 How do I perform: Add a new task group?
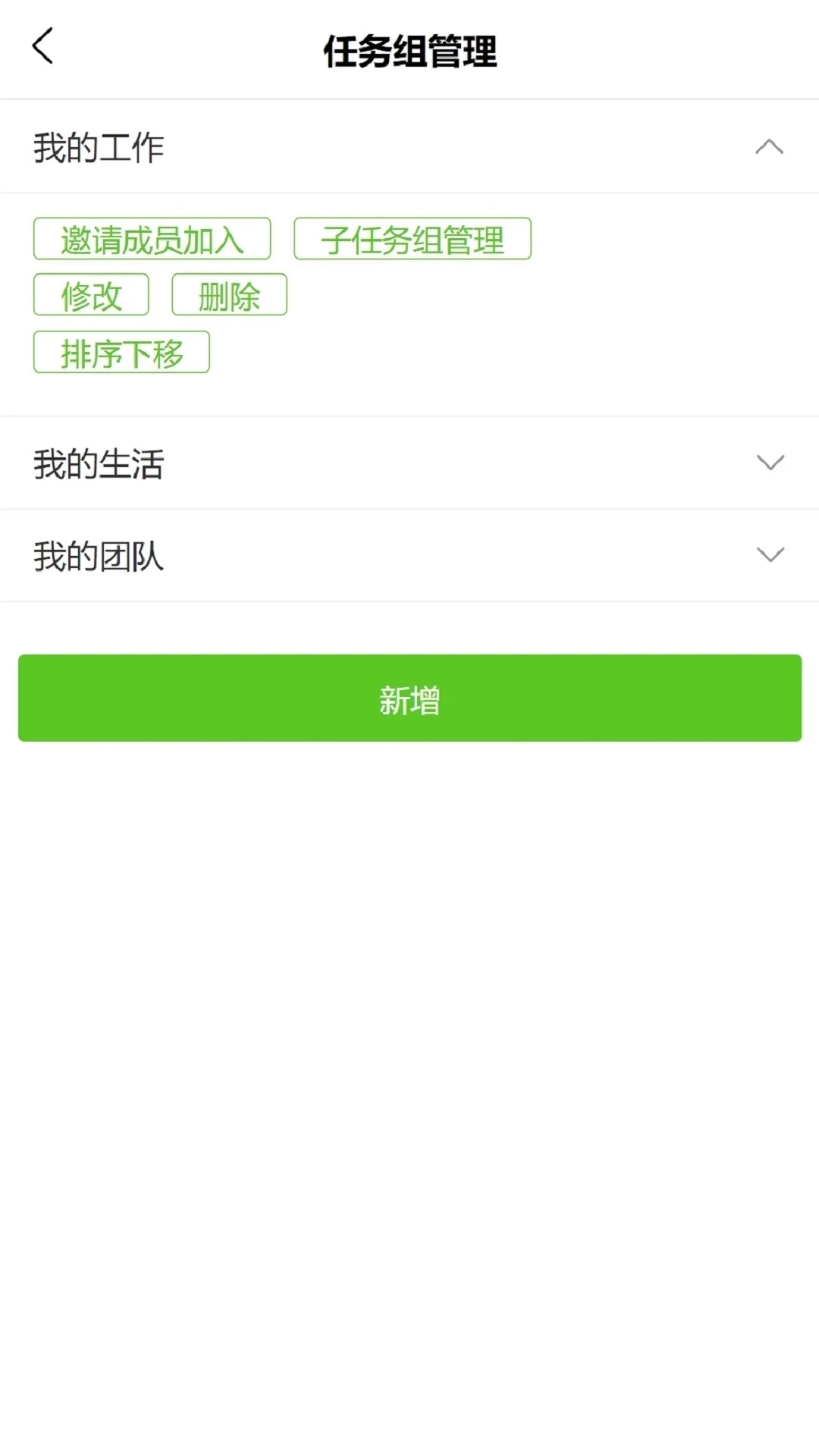(x=409, y=698)
